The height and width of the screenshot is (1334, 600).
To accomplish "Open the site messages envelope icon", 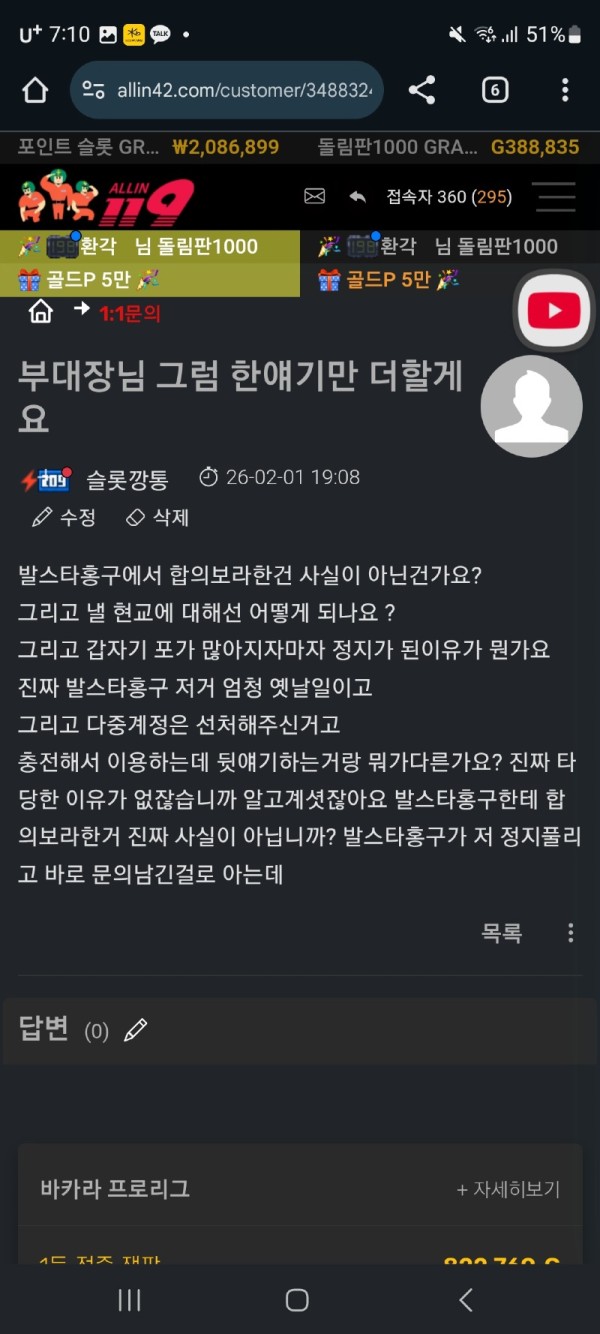I will (315, 197).
